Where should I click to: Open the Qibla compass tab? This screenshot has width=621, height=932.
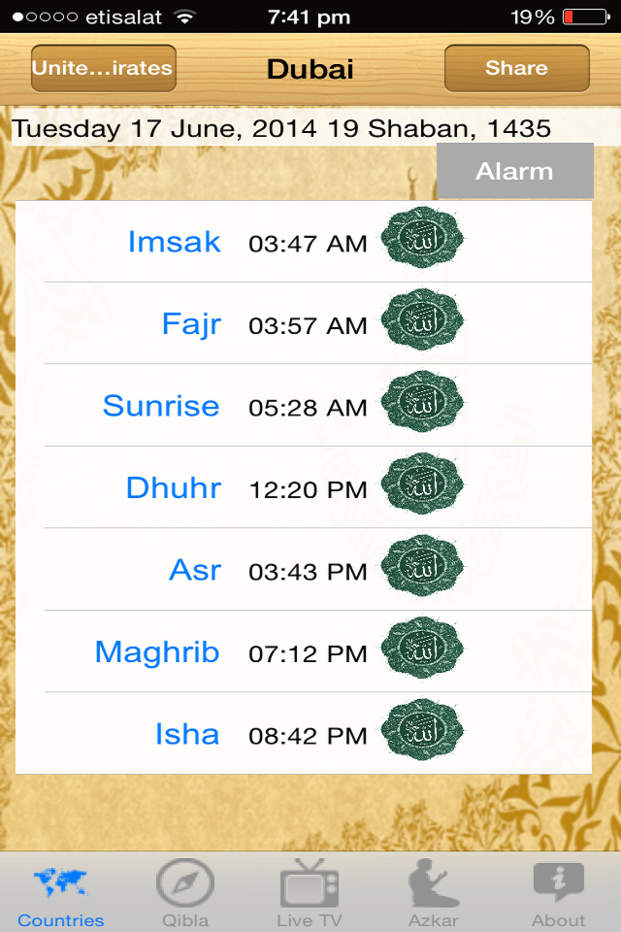pyautogui.click(x=185, y=894)
